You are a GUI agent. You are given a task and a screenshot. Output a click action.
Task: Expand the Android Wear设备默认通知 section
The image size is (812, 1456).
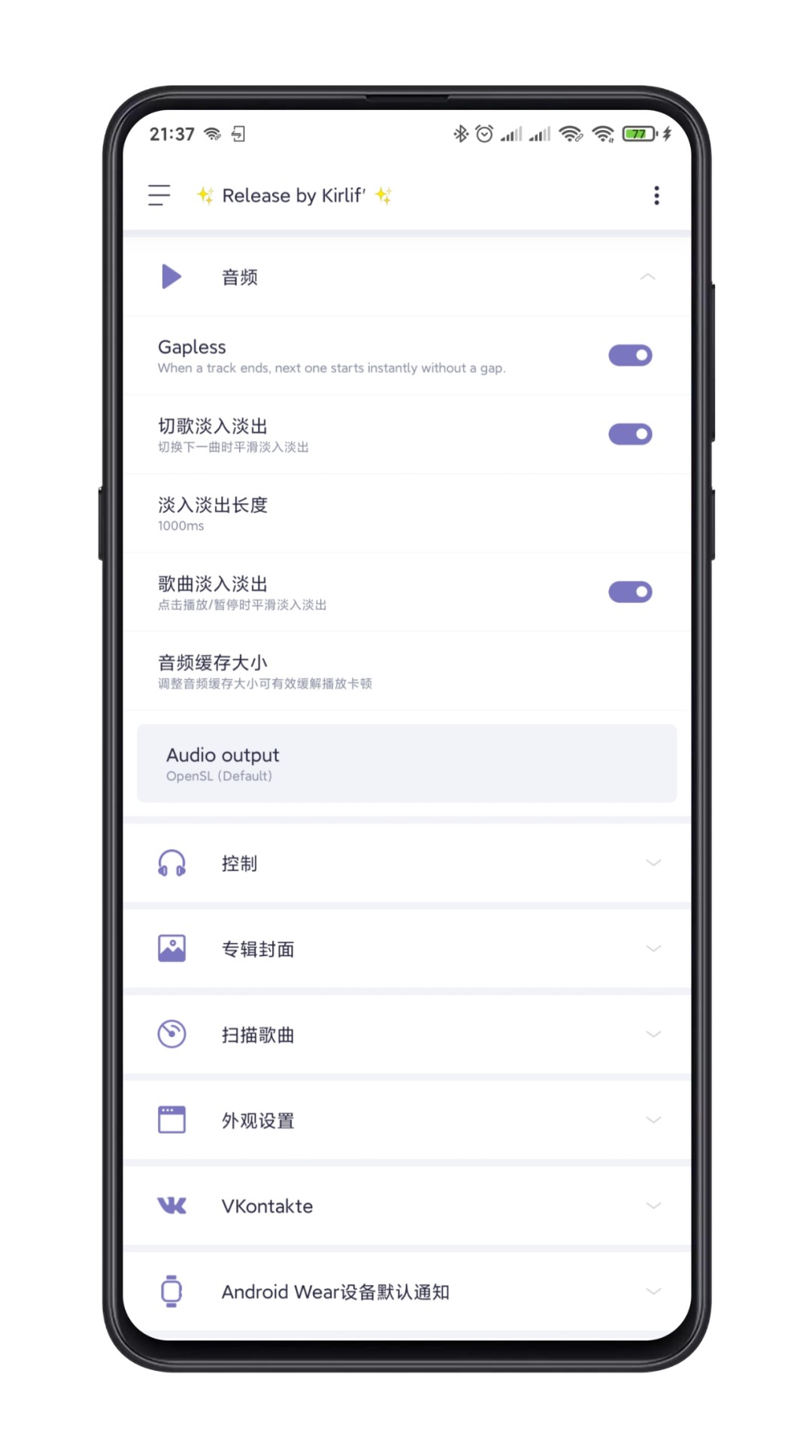click(406, 1291)
